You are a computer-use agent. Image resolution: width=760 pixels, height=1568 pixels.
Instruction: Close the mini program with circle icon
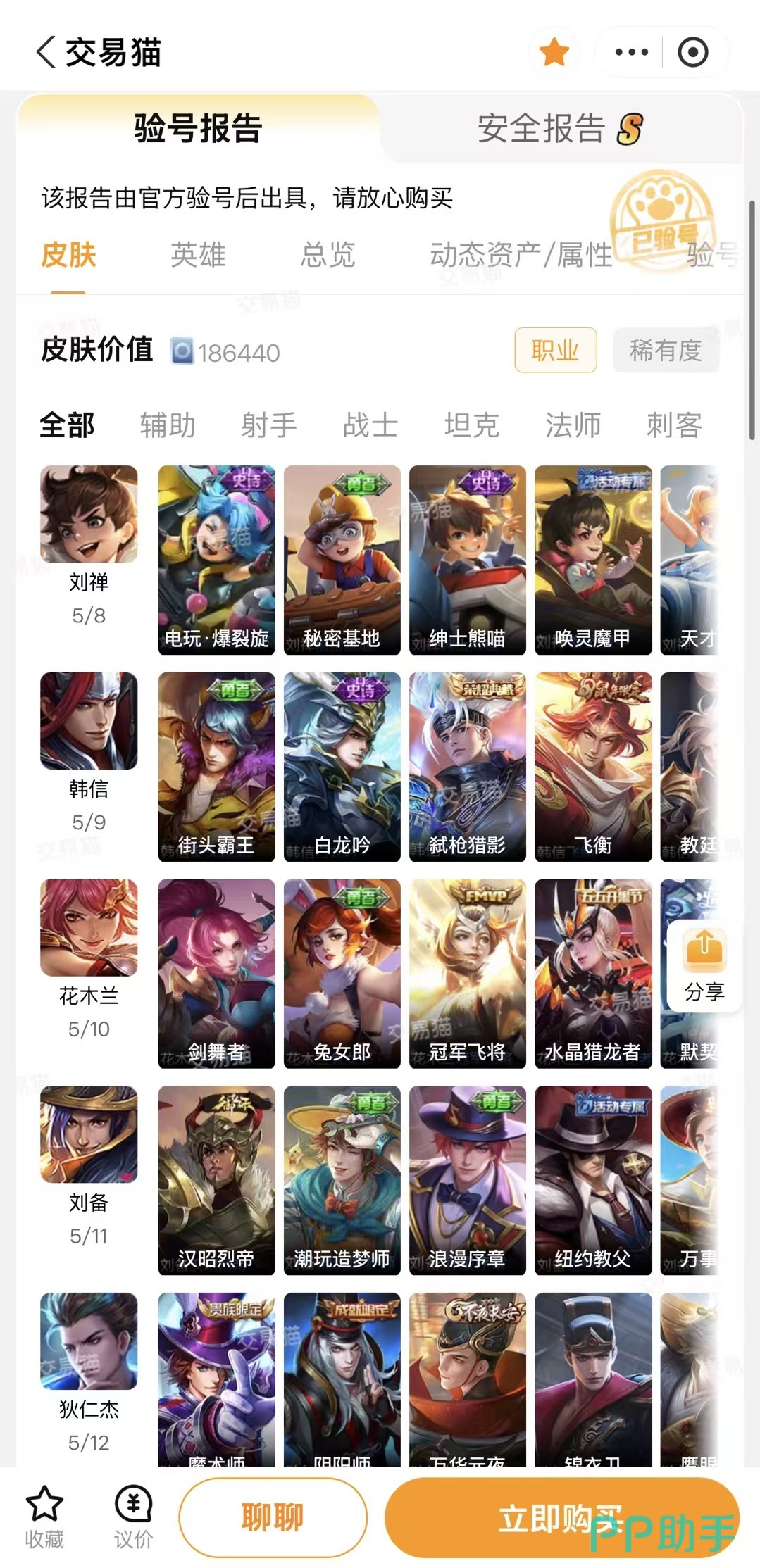tap(692, 52)
